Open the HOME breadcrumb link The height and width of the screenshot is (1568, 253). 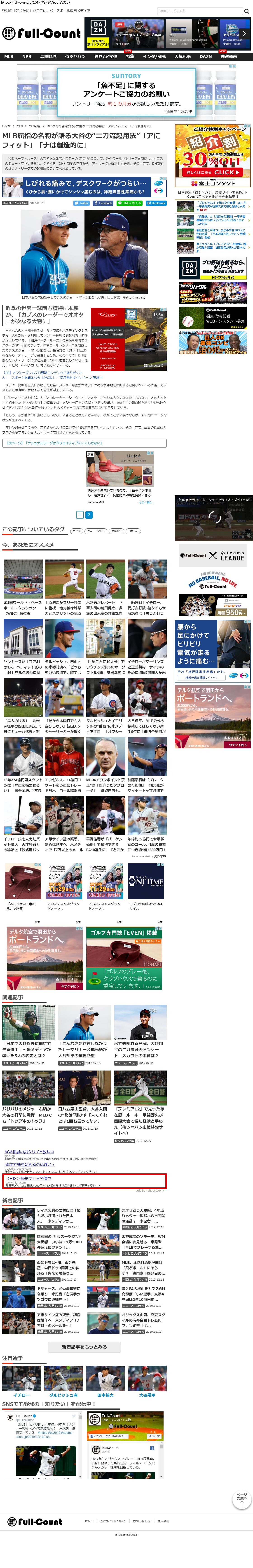(7, 126)
